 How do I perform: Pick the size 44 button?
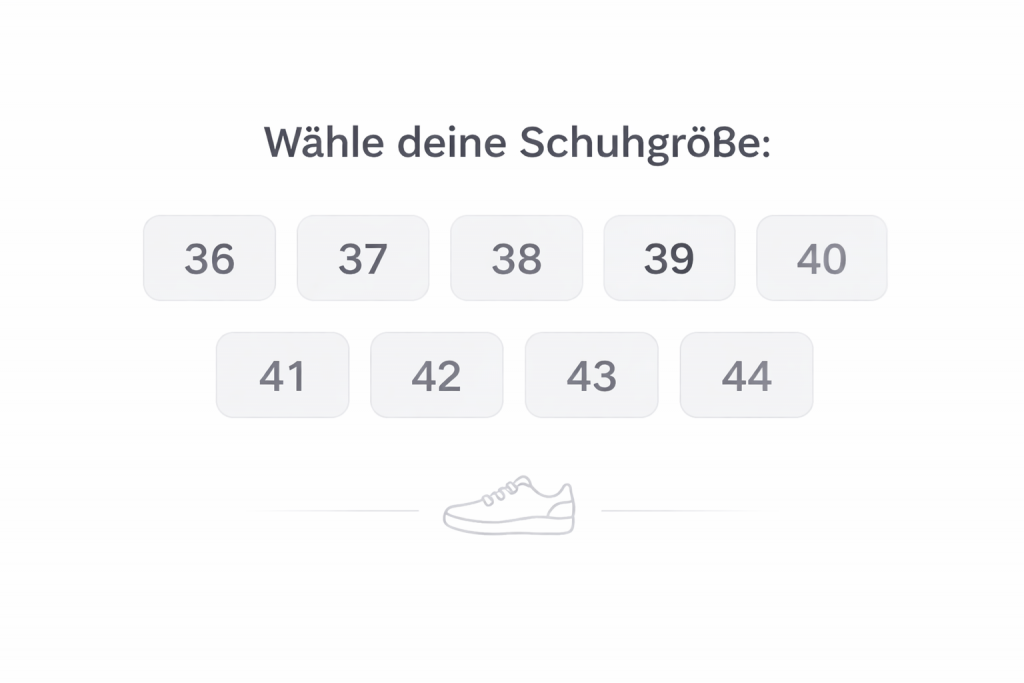point(746,375)
